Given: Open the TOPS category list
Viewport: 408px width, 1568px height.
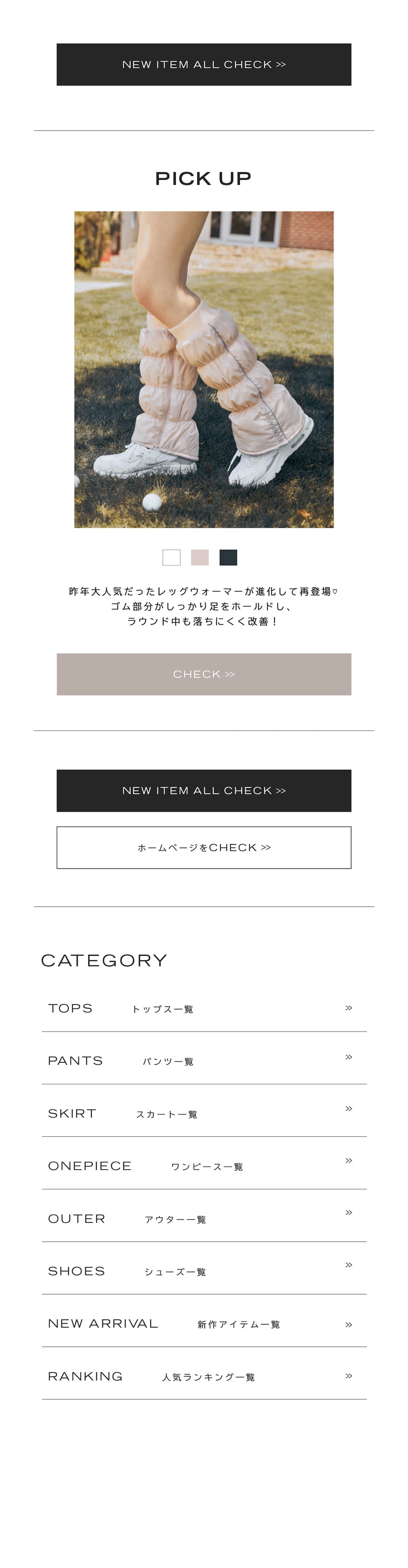Looking at the screenshot, I should pyautogui.click(x=204, y=1008).
